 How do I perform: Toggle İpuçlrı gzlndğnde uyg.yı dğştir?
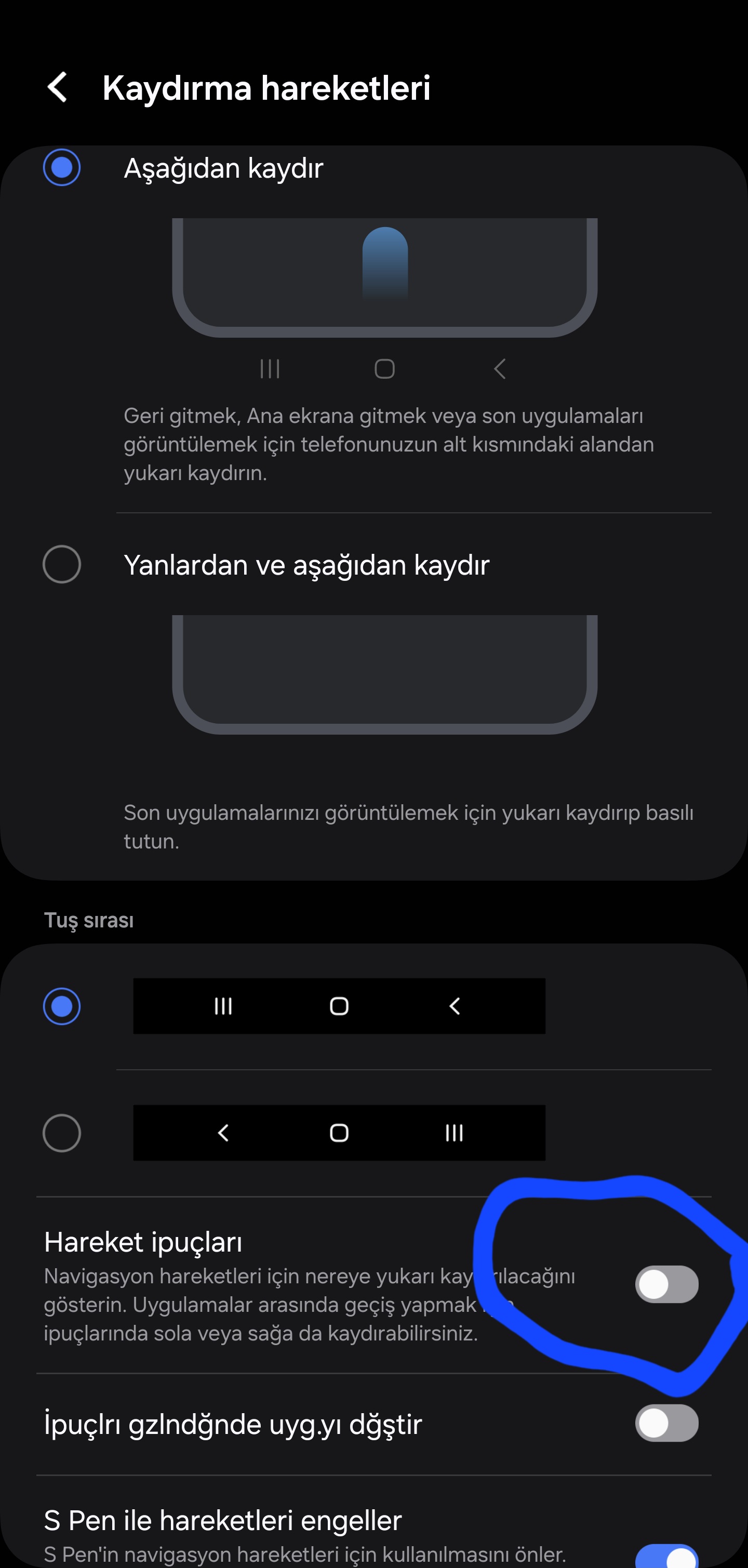click(666, 1423)
